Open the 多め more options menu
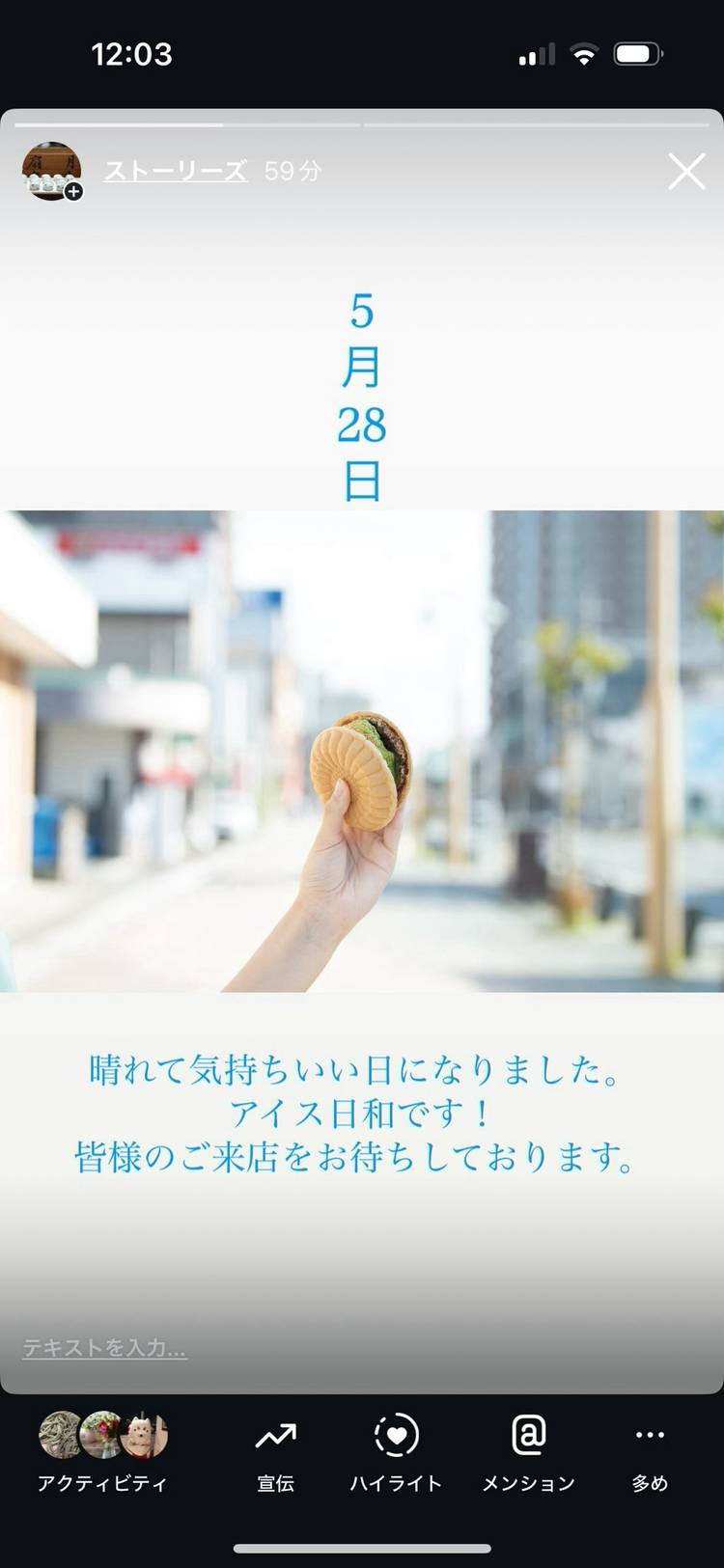724x1568 pixels. coord(650,1453)
